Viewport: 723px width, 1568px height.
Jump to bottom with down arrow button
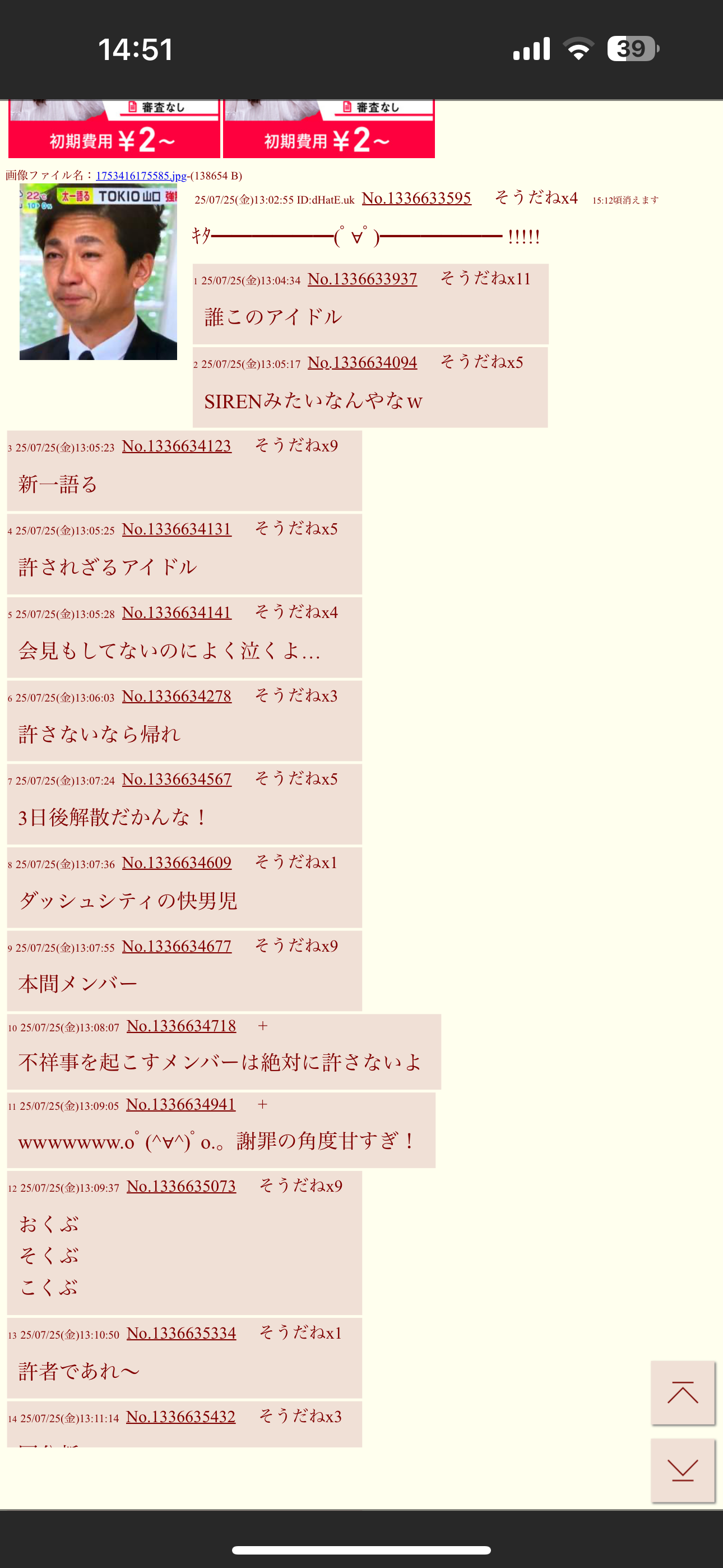tap(682, 1470)
